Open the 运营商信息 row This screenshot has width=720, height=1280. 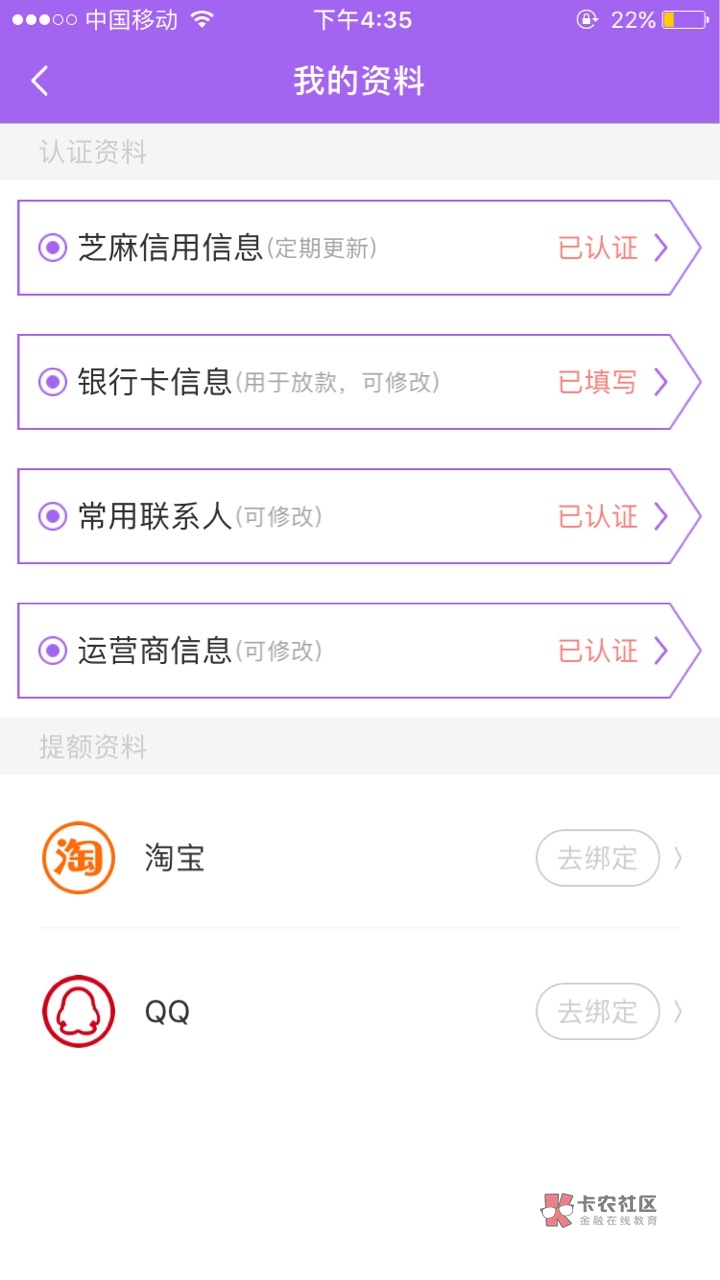click(359, 651)
